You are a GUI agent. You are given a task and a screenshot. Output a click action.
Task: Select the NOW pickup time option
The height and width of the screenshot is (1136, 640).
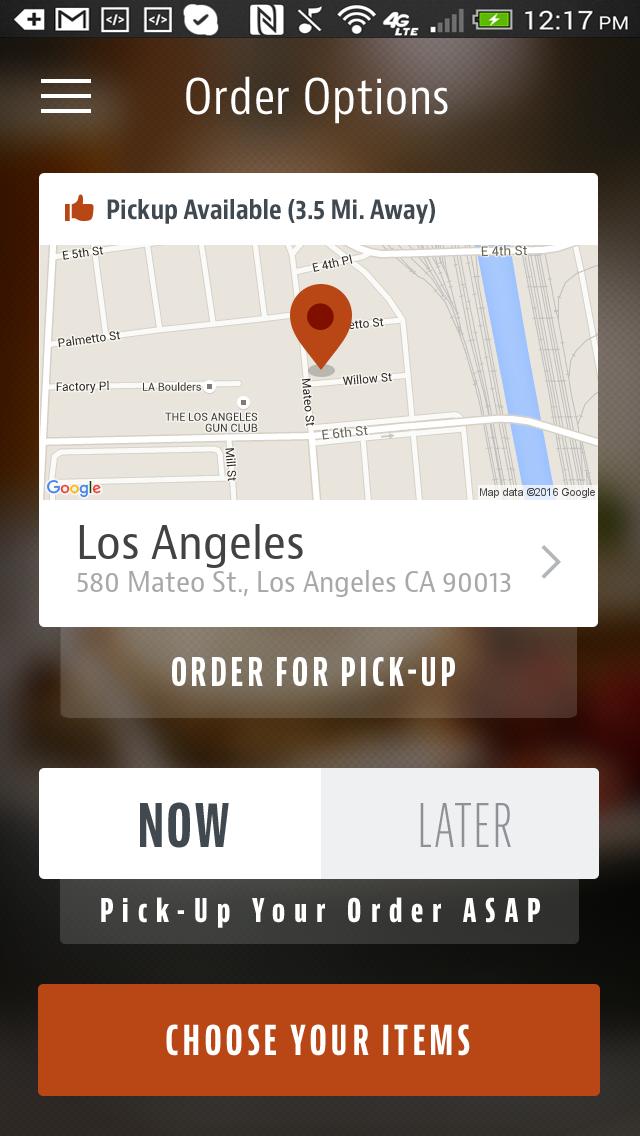point(181,824)
